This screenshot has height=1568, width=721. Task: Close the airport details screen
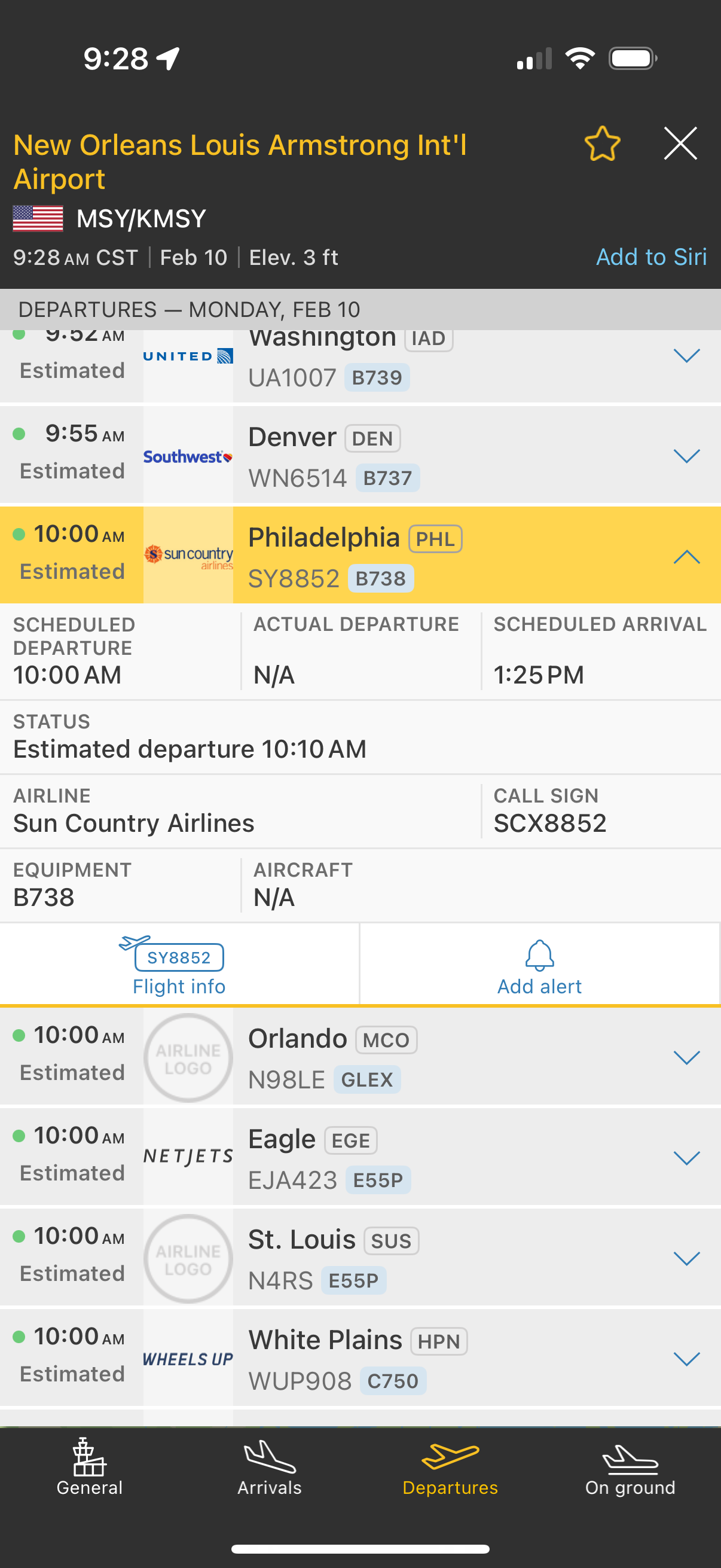click(x=680, y=144)
